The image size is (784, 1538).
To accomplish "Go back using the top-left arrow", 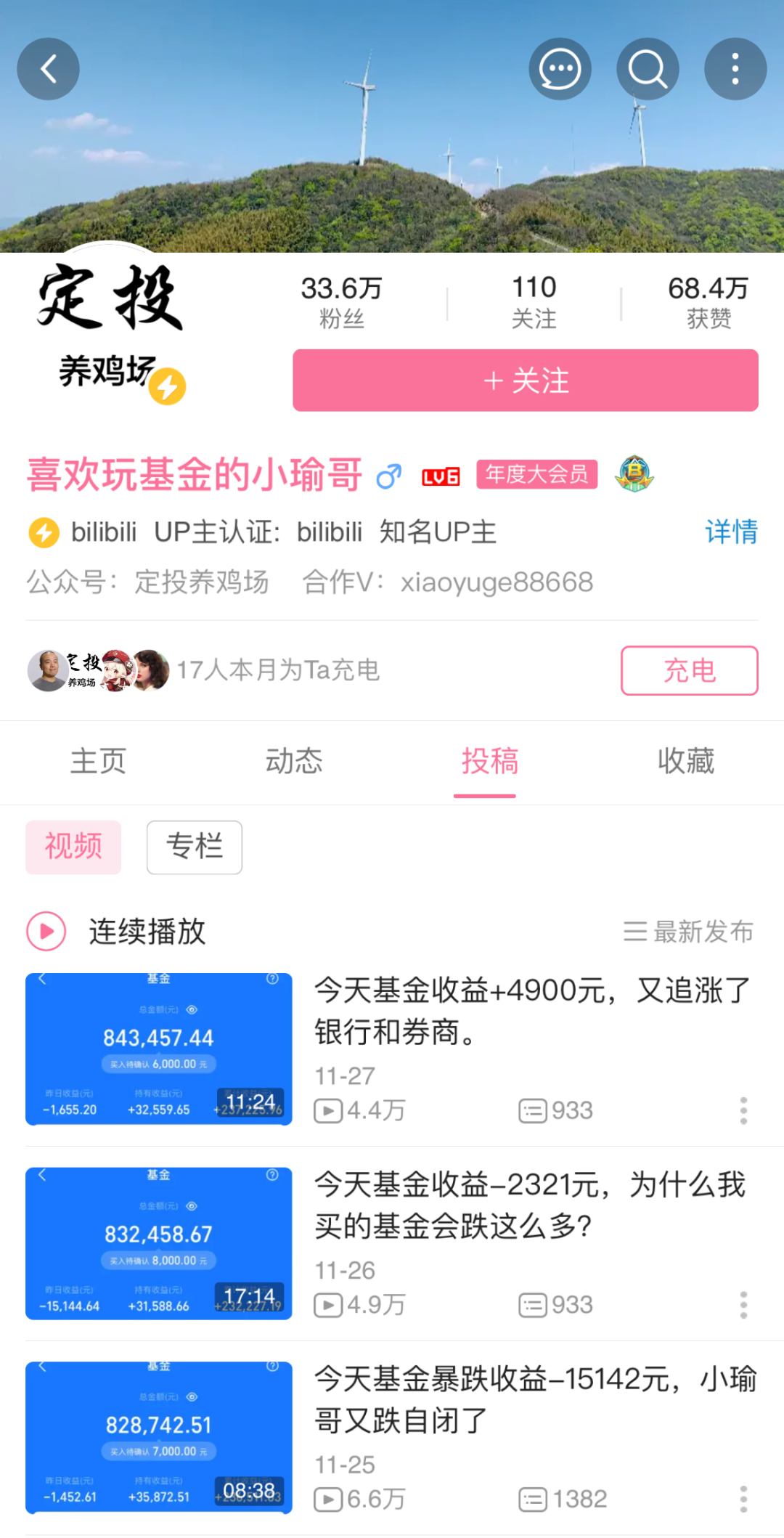I will pos(48,69).
